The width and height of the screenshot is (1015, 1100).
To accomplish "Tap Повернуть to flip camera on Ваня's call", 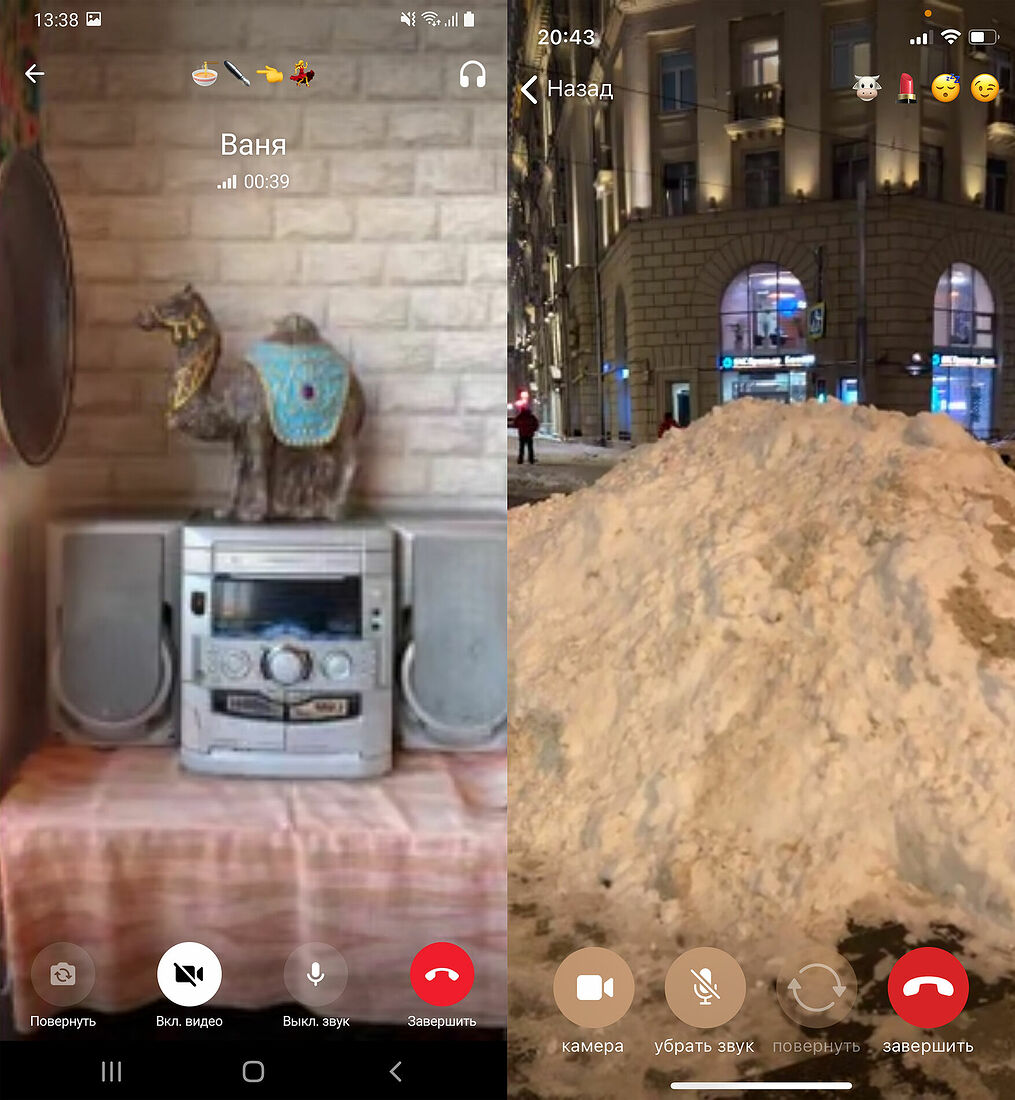I will (63, 974).
